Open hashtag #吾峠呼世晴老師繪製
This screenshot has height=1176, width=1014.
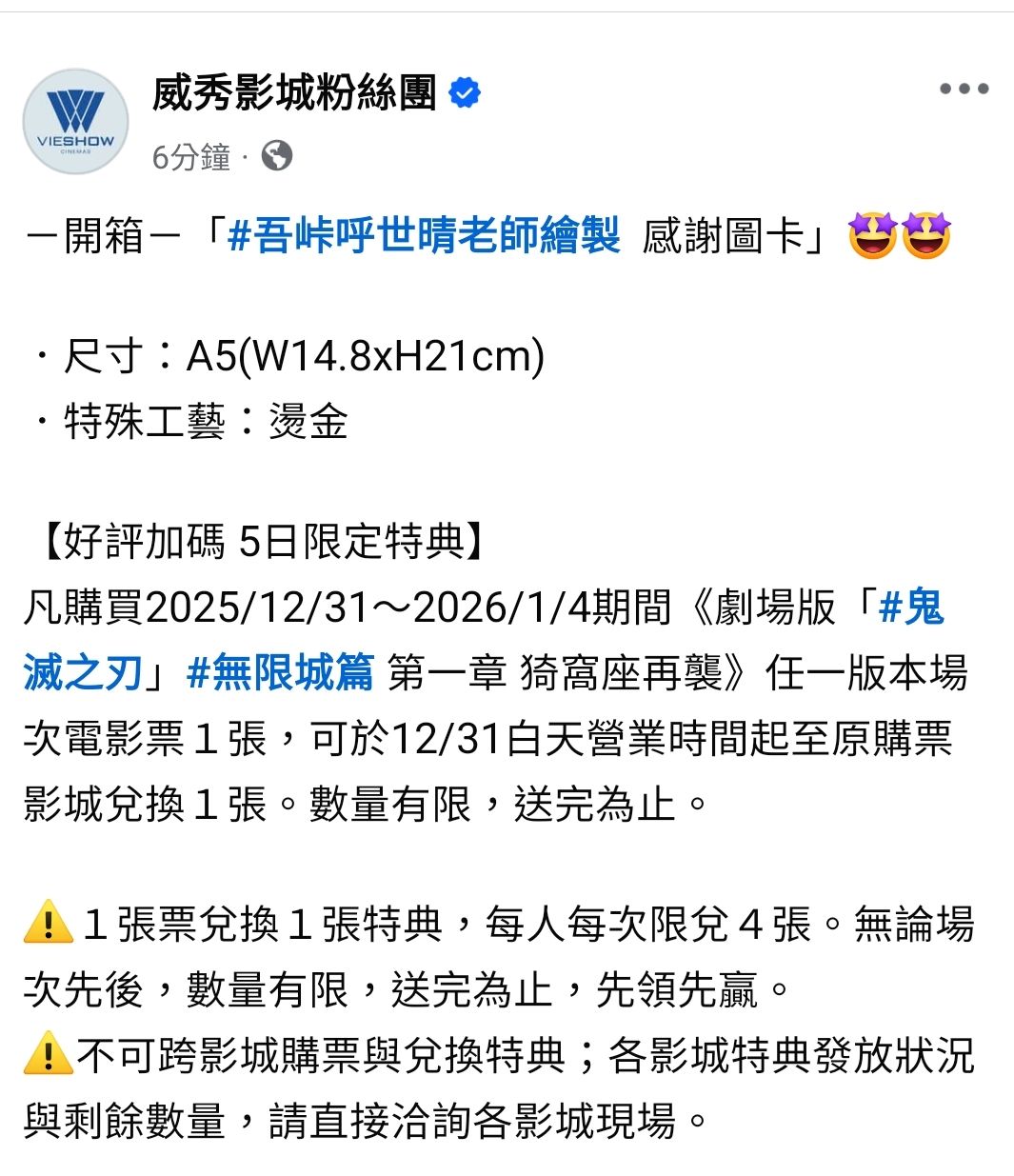424,235
